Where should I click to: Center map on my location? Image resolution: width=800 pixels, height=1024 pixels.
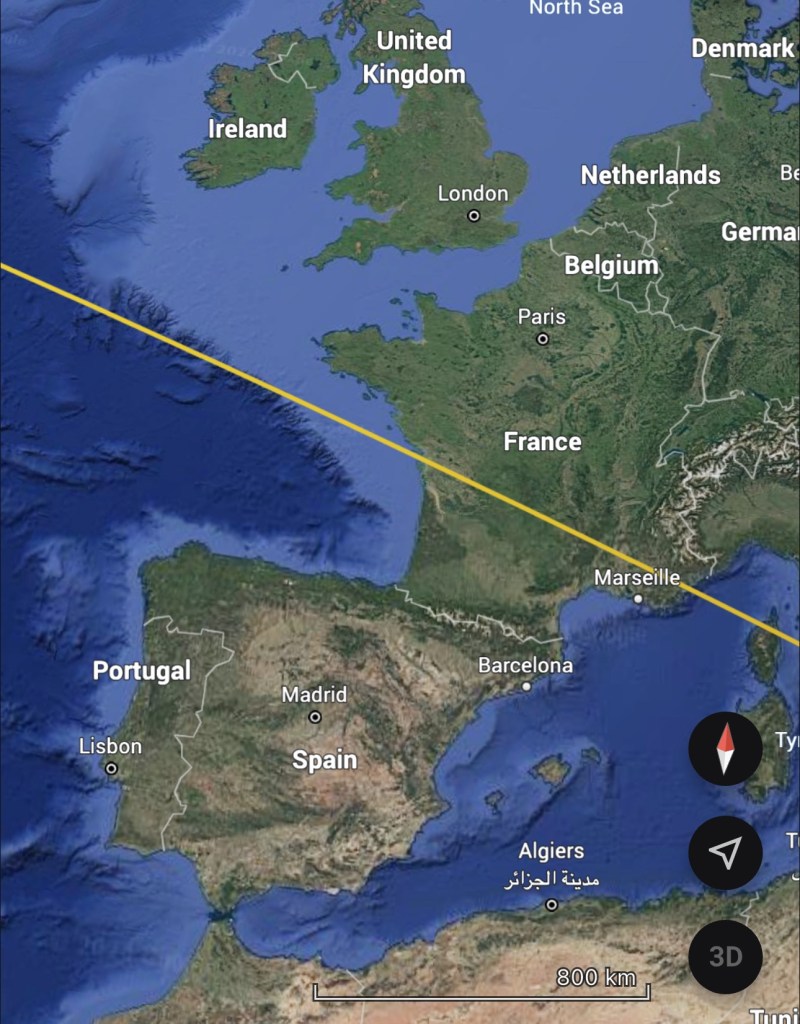click(x=725, y=853)
